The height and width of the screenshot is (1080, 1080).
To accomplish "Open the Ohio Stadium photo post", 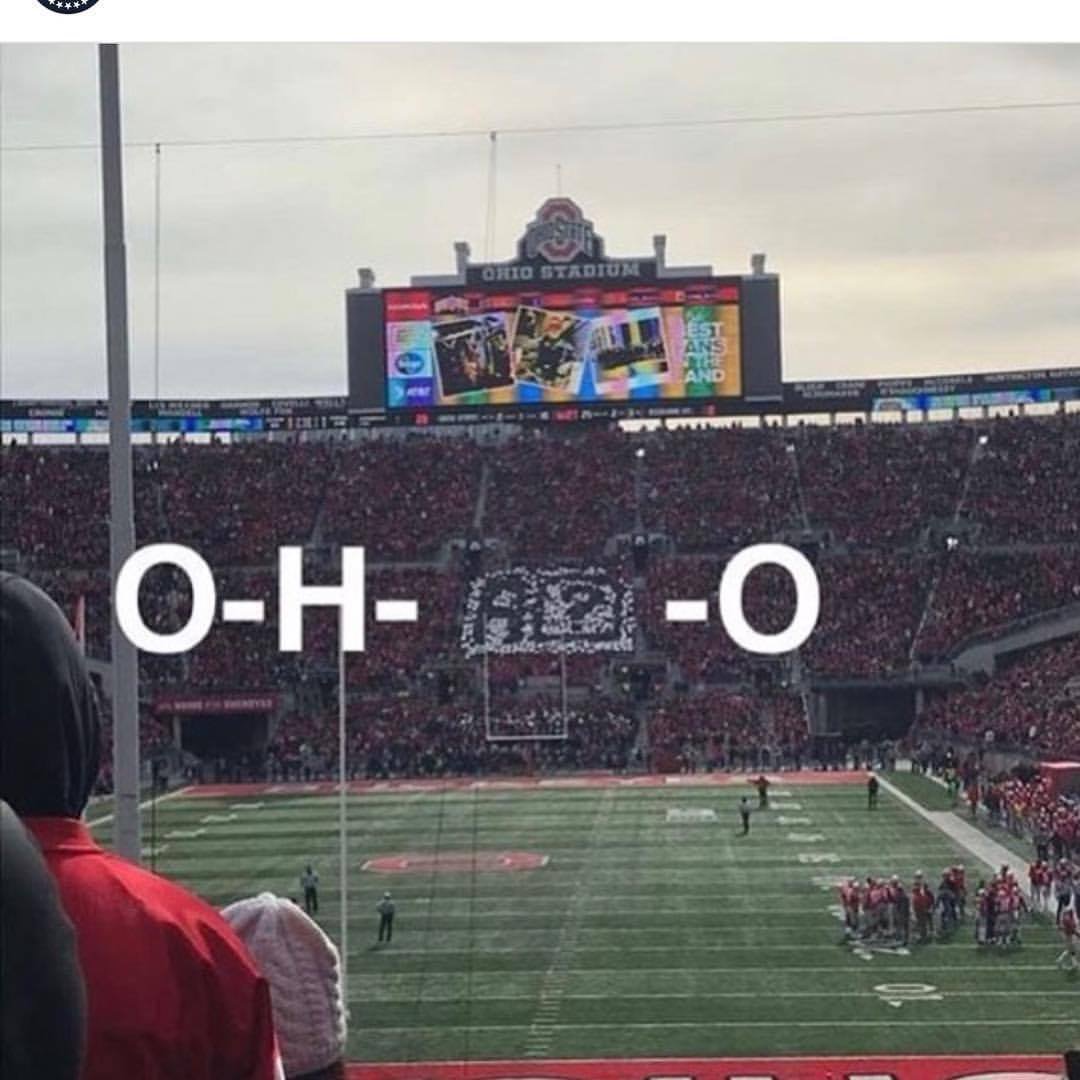I will point(540,560).
